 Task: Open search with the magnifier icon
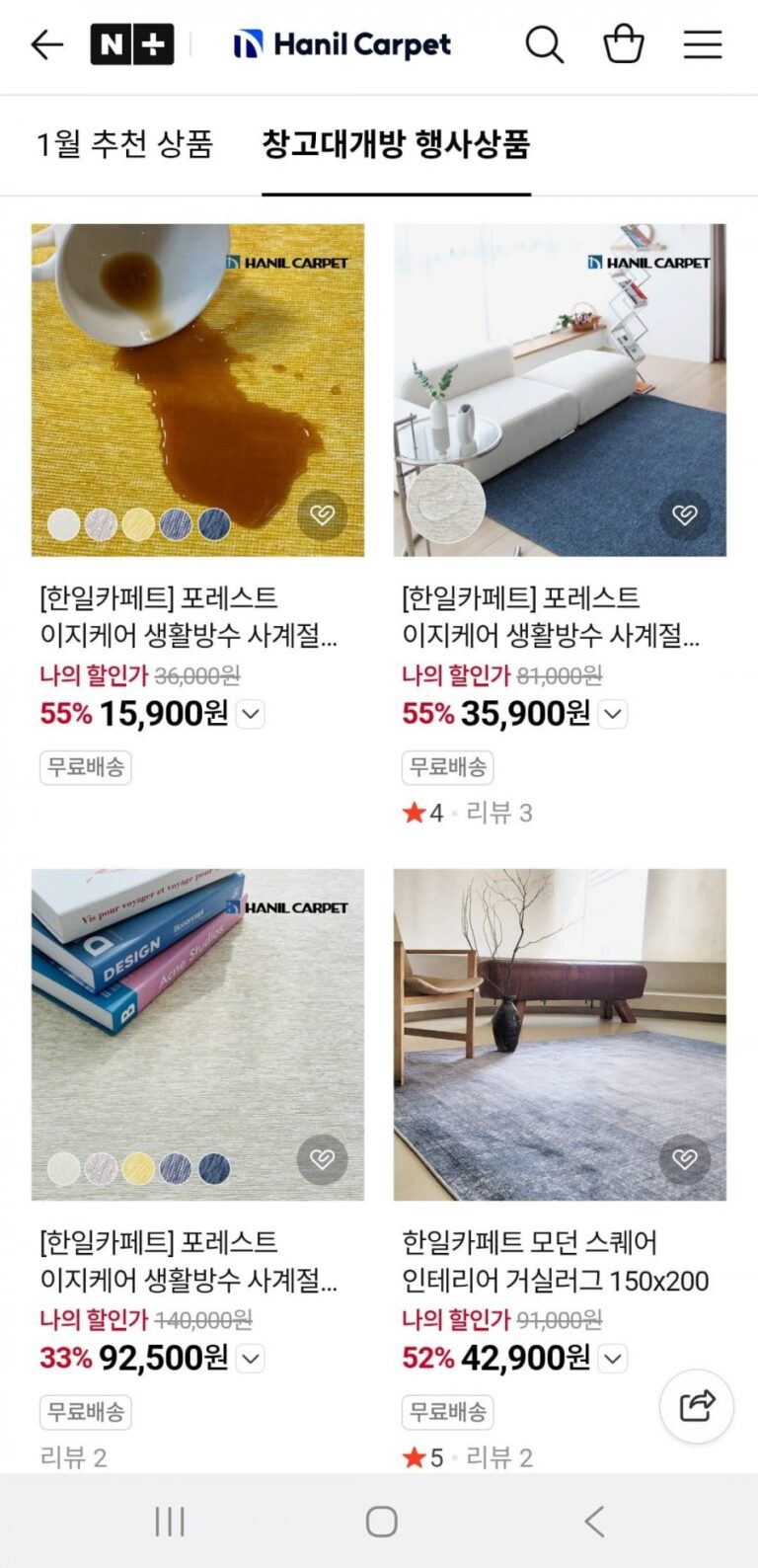[x=544, y=44]
